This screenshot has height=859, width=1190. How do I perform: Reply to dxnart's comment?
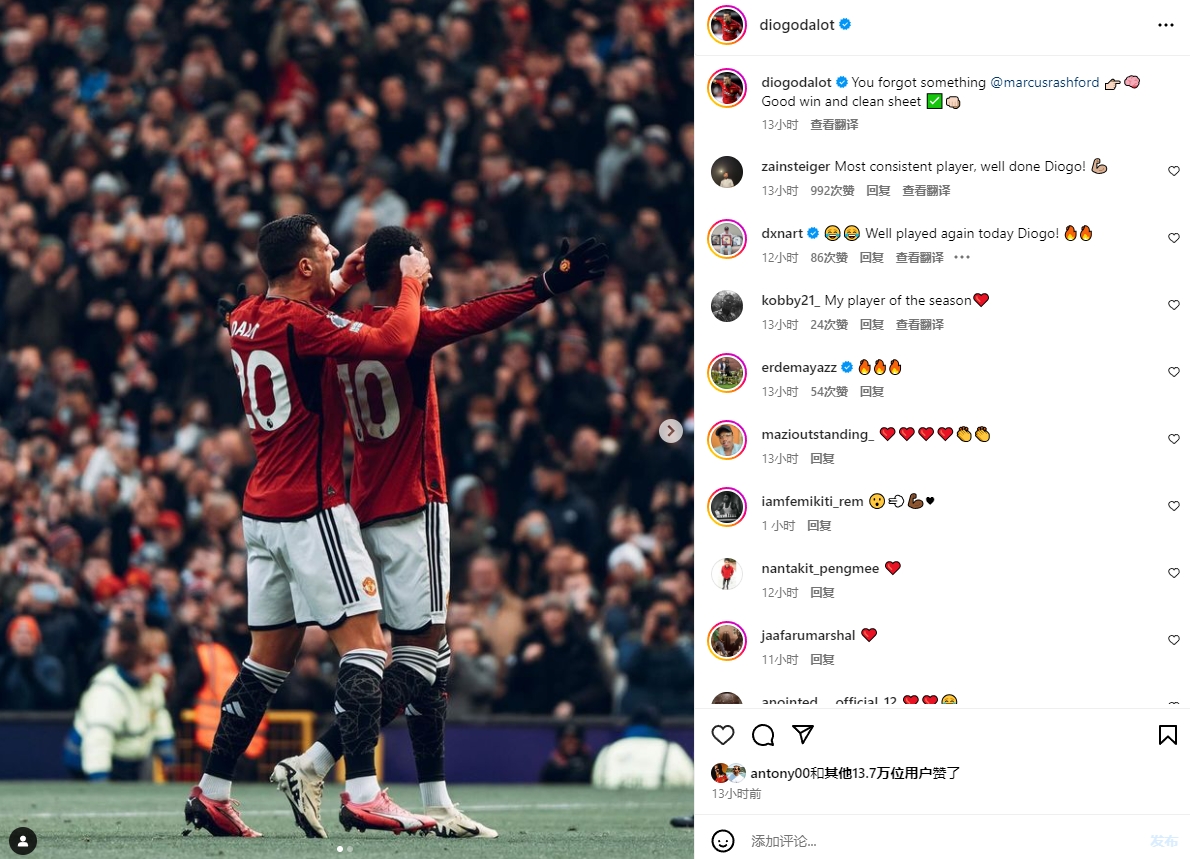tap(872, 258)
